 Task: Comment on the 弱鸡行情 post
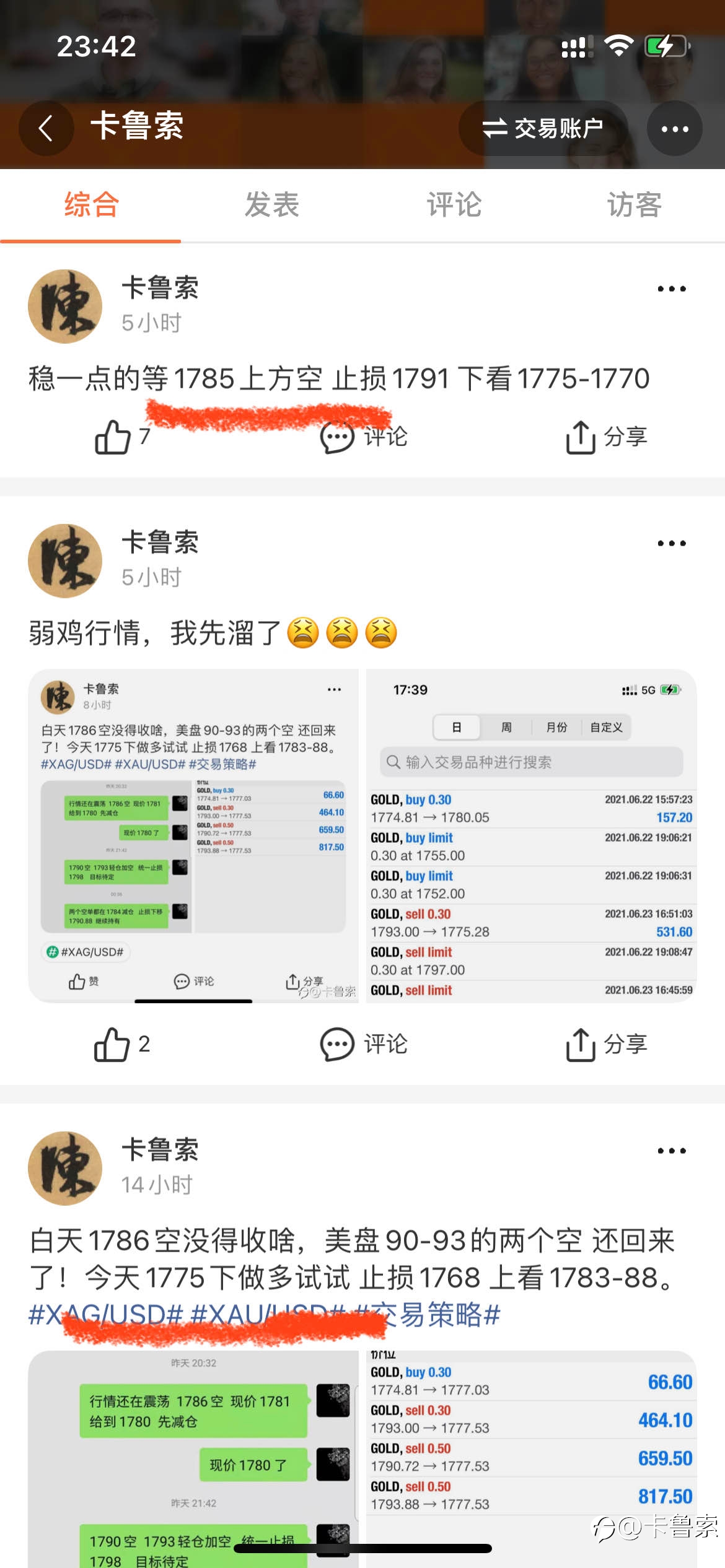pos(363,1045)
